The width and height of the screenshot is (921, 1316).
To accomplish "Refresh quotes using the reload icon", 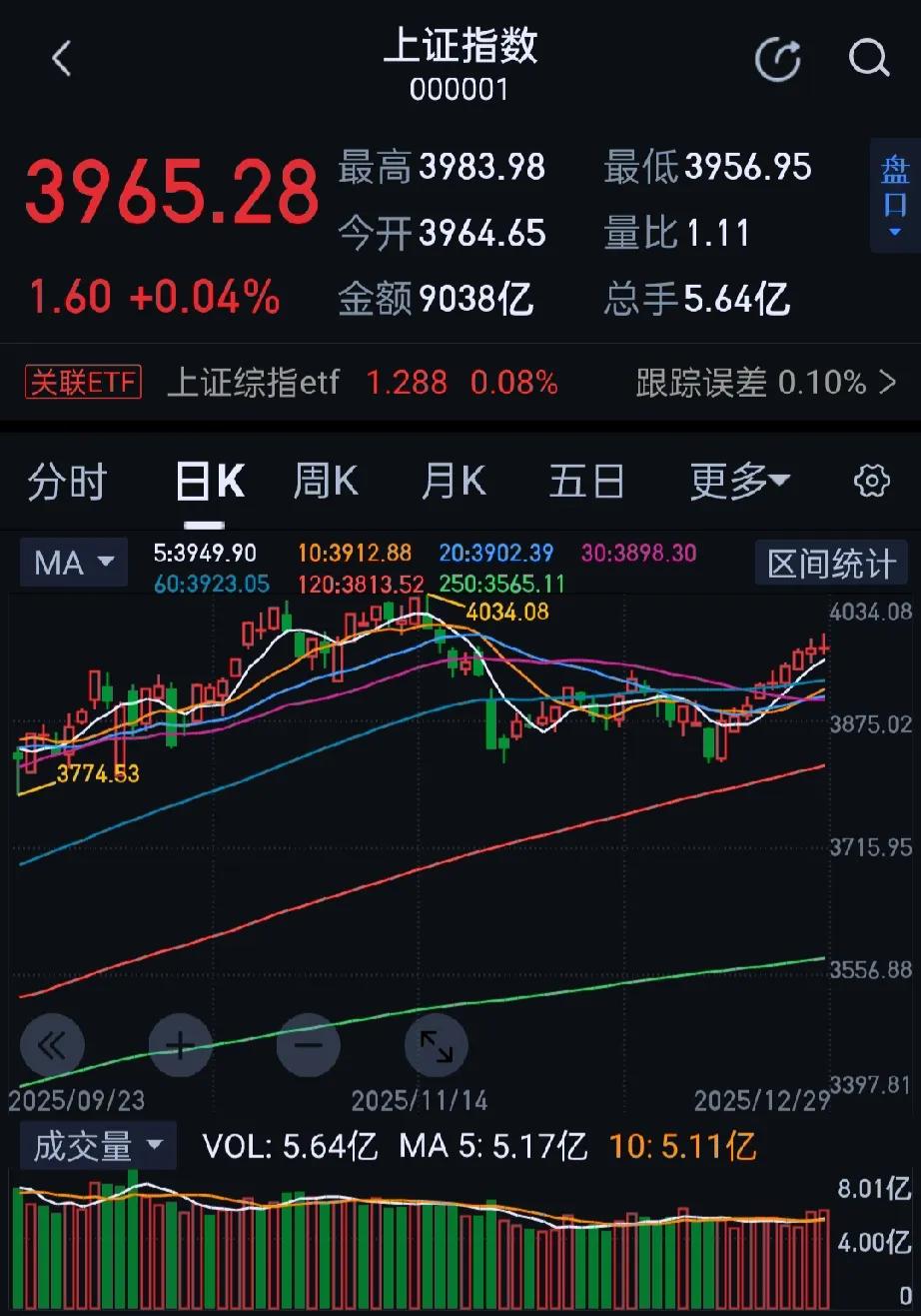I will 778,58.
